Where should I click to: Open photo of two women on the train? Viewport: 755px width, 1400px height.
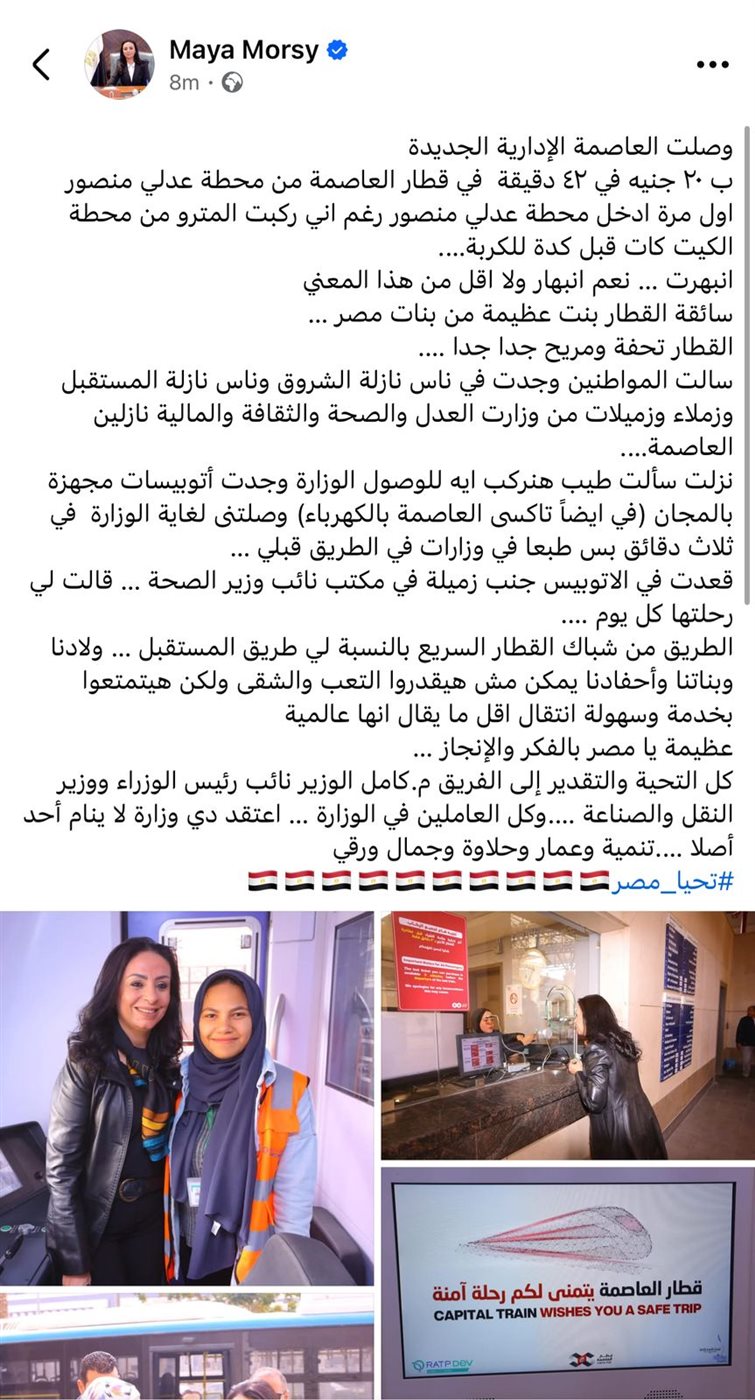tap(187, 1097)
